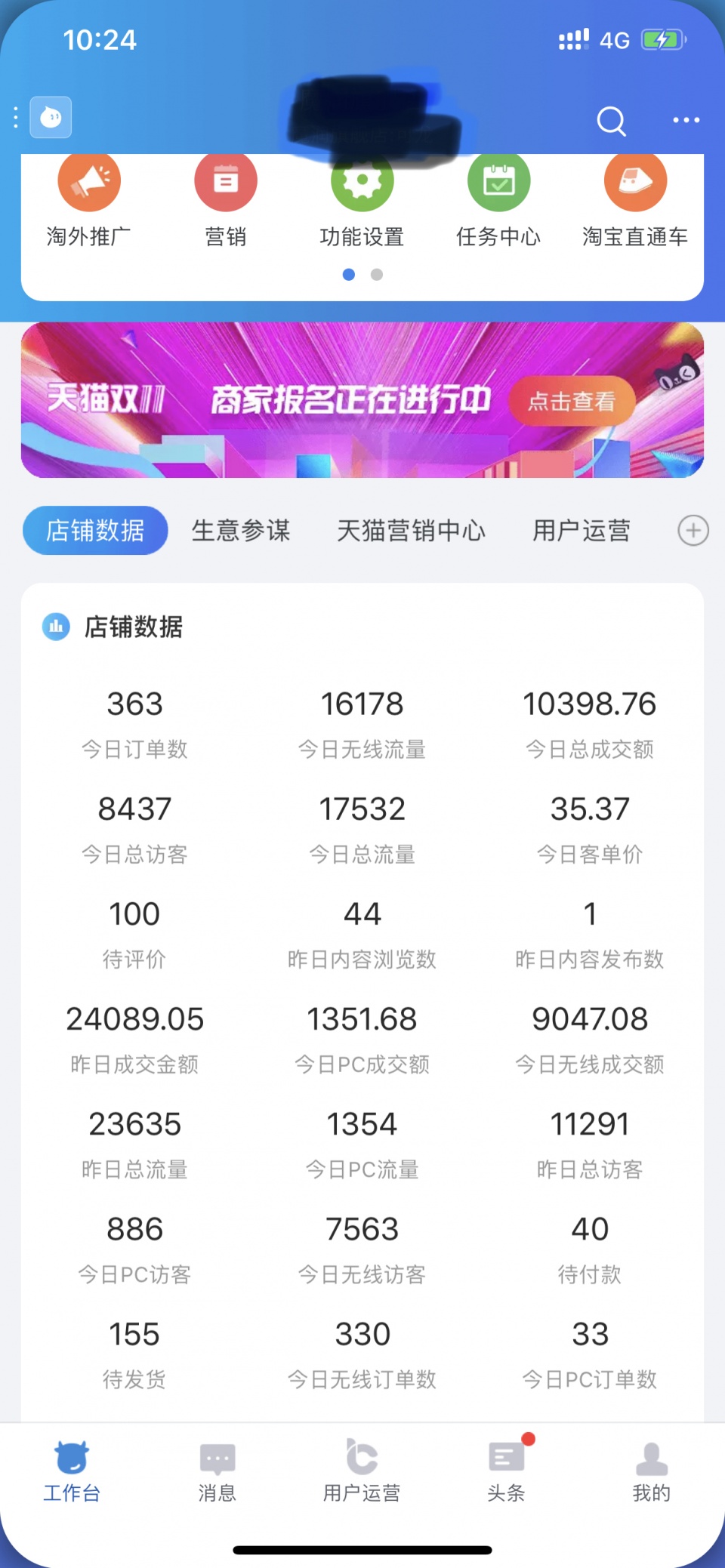
Task: Tap 点击查看 on the Tmall banner
Action: point(572,401)
